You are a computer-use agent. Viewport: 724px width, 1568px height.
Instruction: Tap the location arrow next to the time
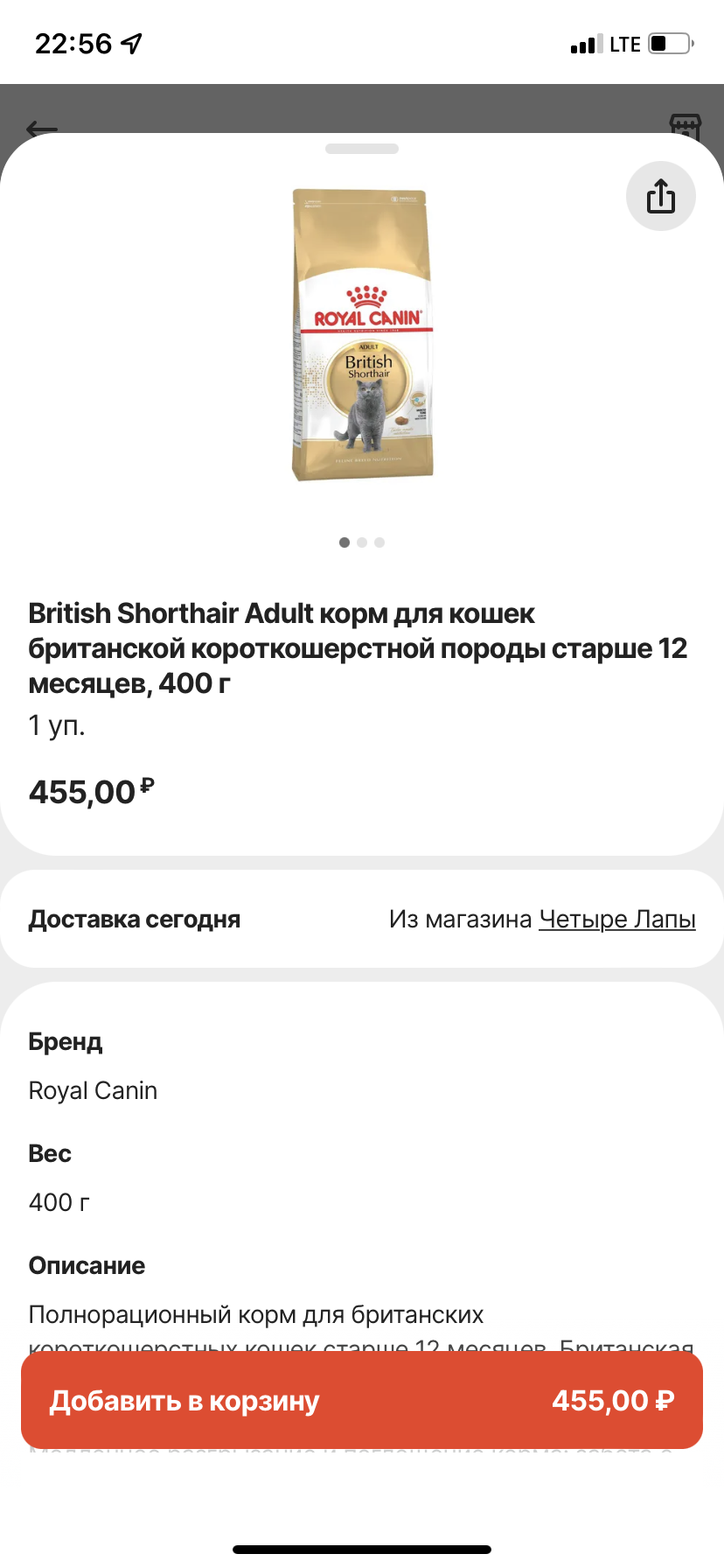pyautogui.click(x=133, y=41)
